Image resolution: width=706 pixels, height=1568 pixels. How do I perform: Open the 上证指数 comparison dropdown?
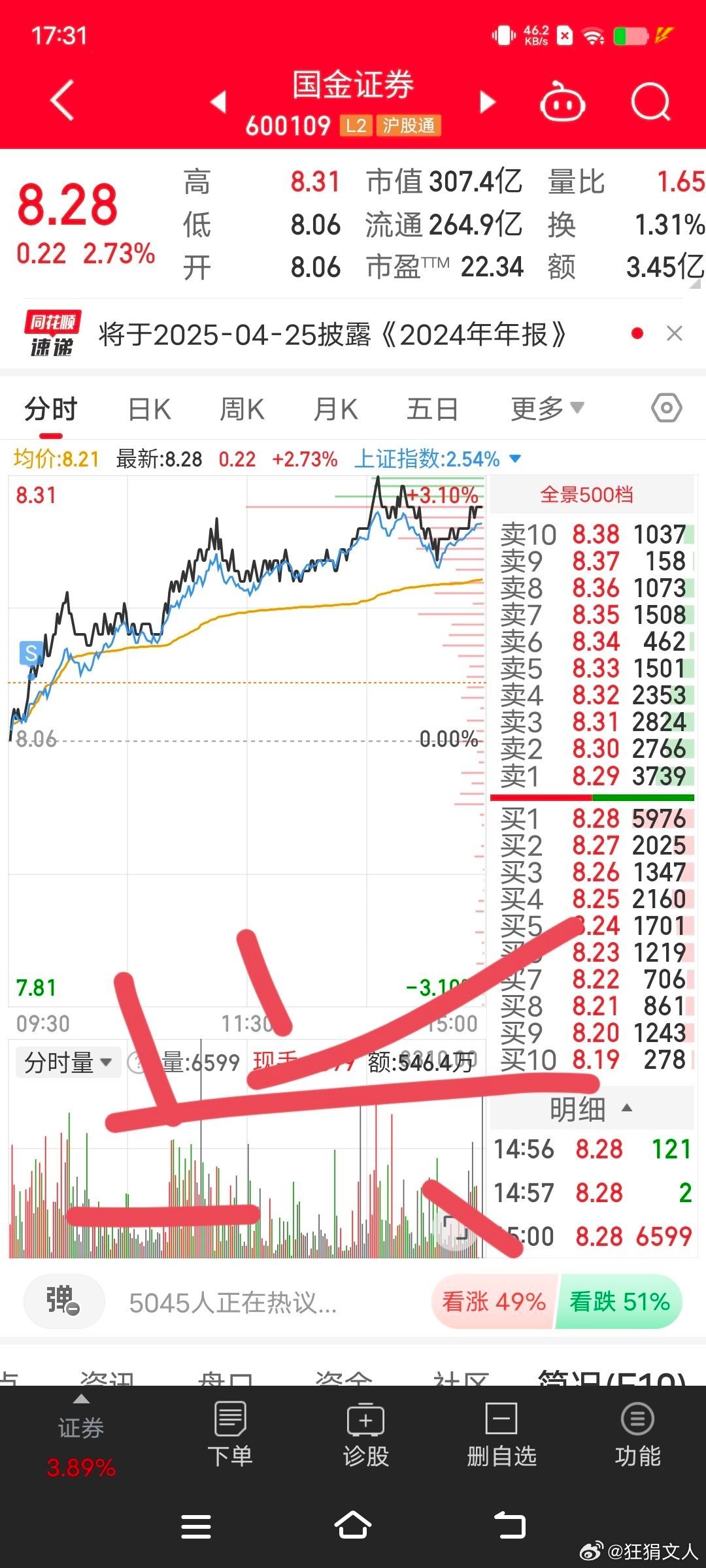(438, 459)
